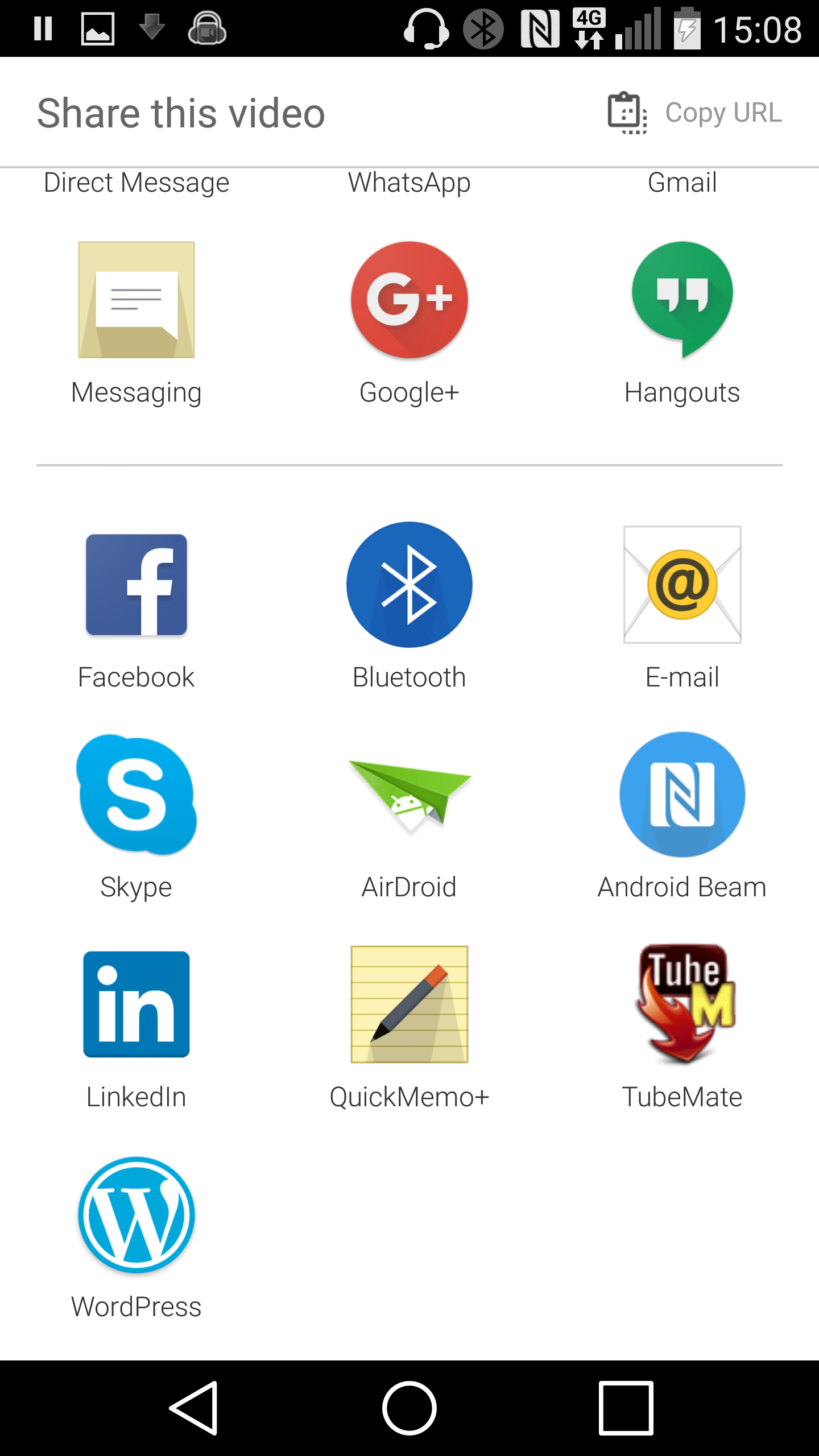The image size is (819, 1456).
Task: Tap the Direct Message option
Action: click(136, 183)
